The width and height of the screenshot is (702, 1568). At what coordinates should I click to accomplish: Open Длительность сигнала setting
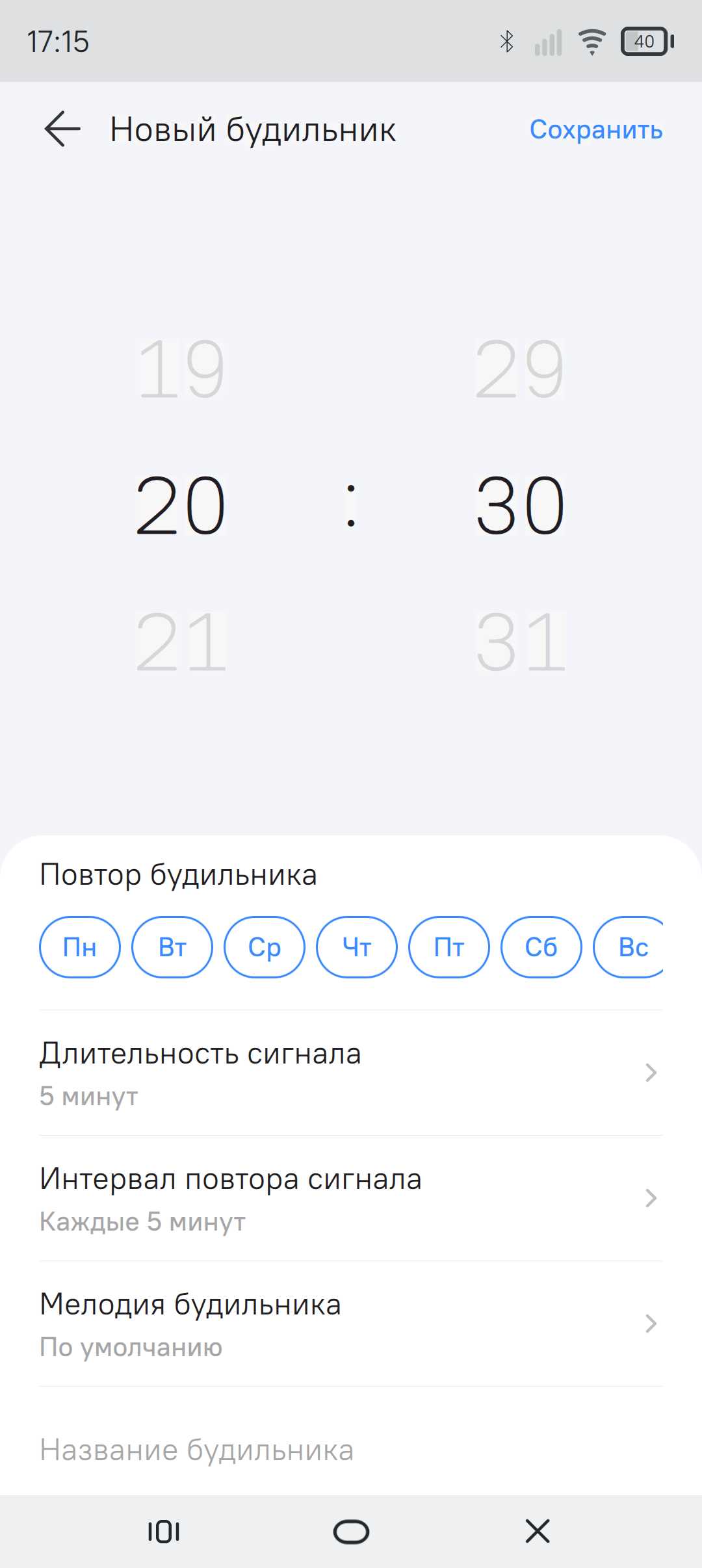351,1073
